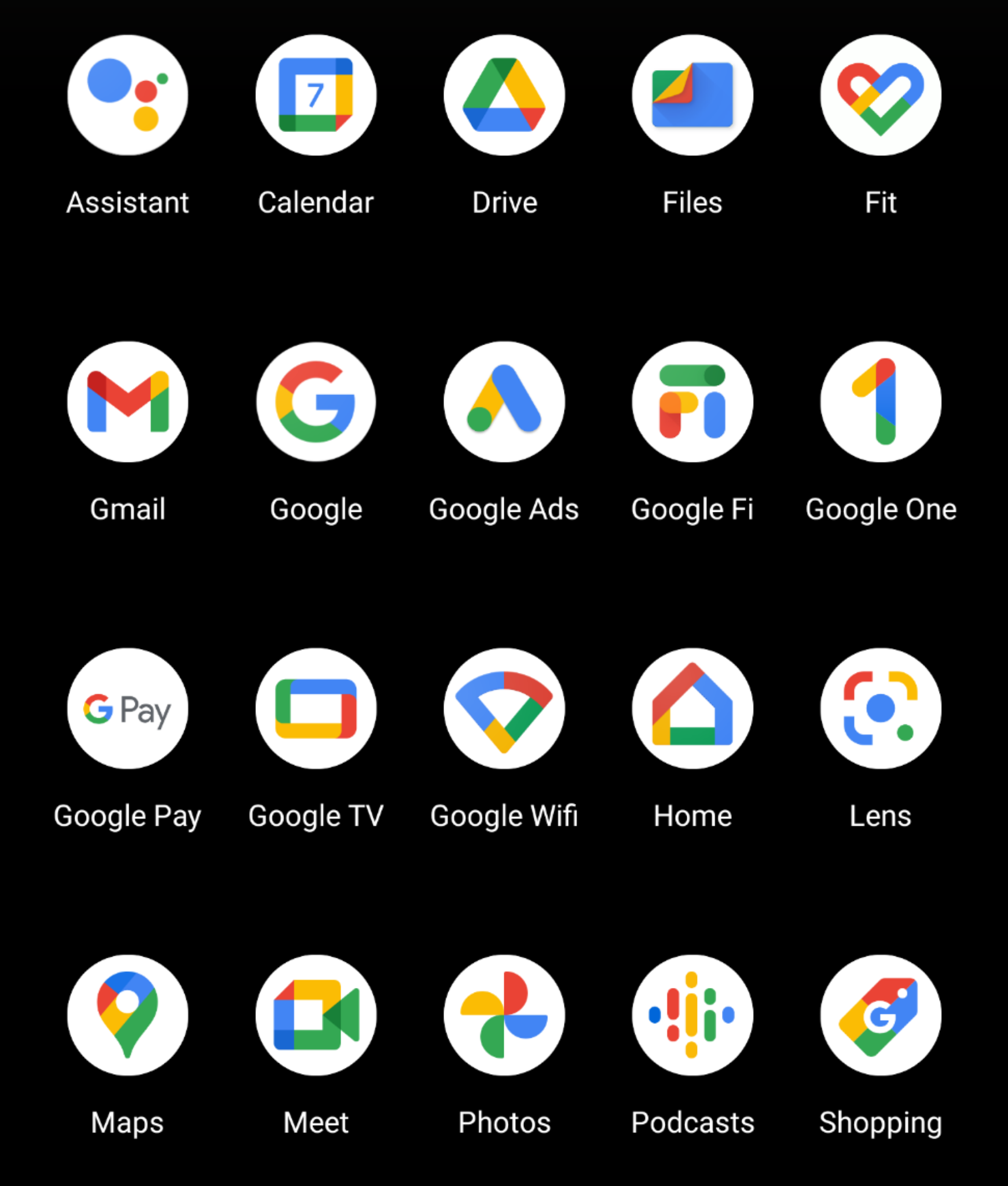Launch the Google TV app
The width and height of the screenshot is (1008, 1186).
click(x=316, y=709)
